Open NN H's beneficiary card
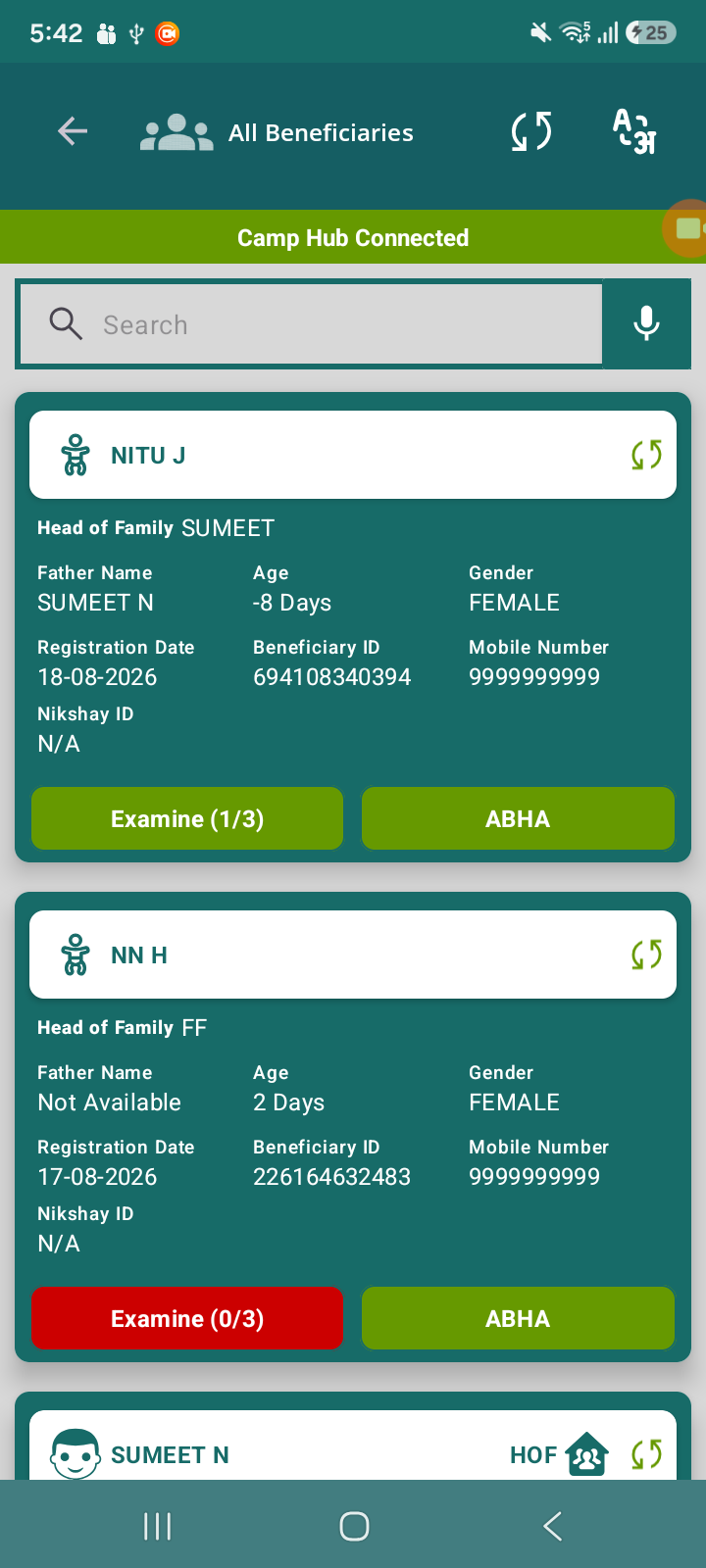Image resolution: width=706 pixels, height=1568 pixels. point(353,955)
